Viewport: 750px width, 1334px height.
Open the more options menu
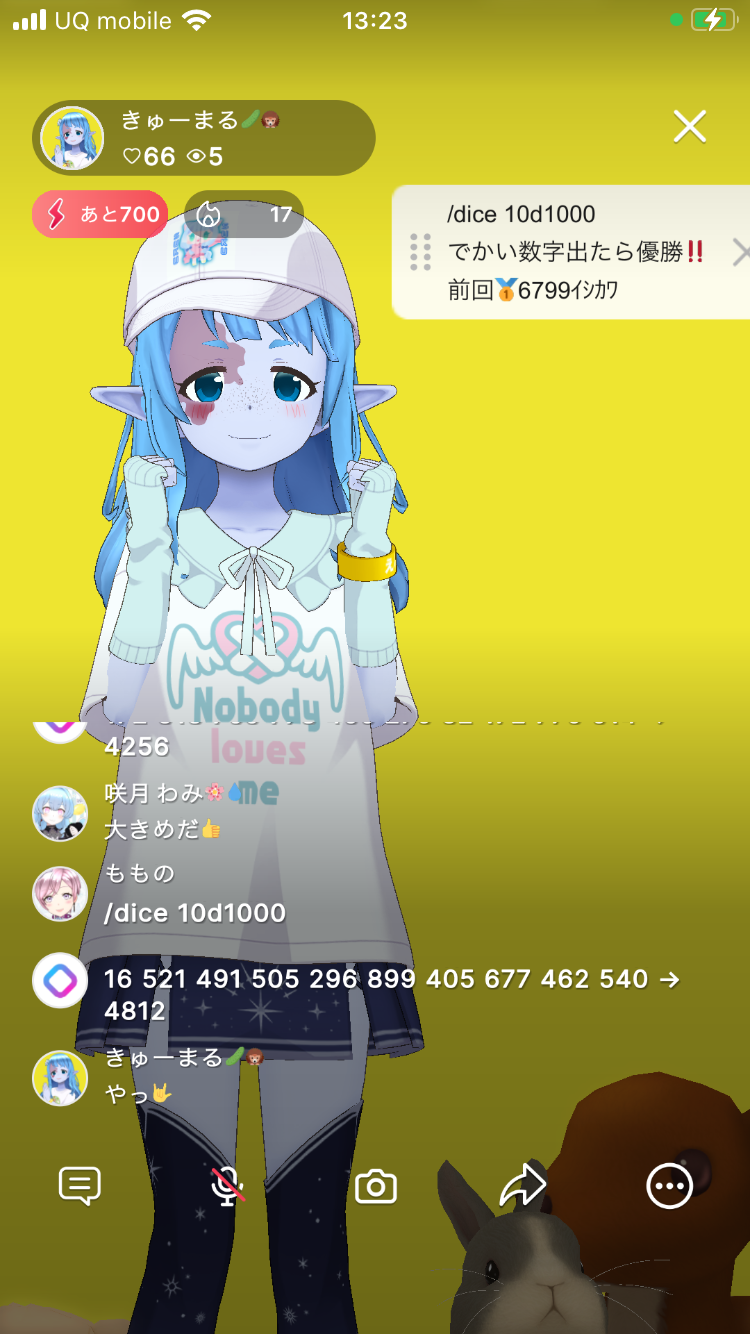click(x=669, y=1187)
